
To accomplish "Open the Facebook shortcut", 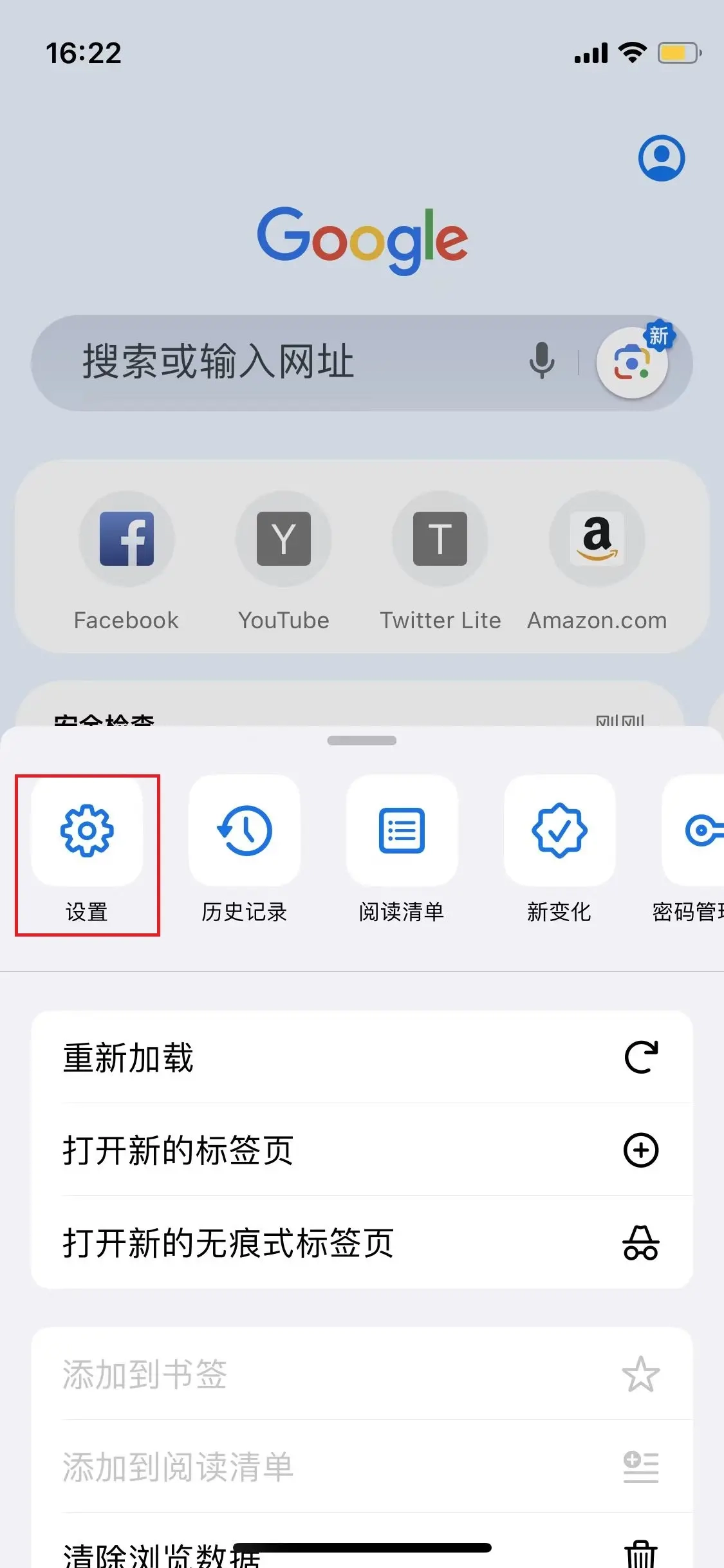I will 126,539.
